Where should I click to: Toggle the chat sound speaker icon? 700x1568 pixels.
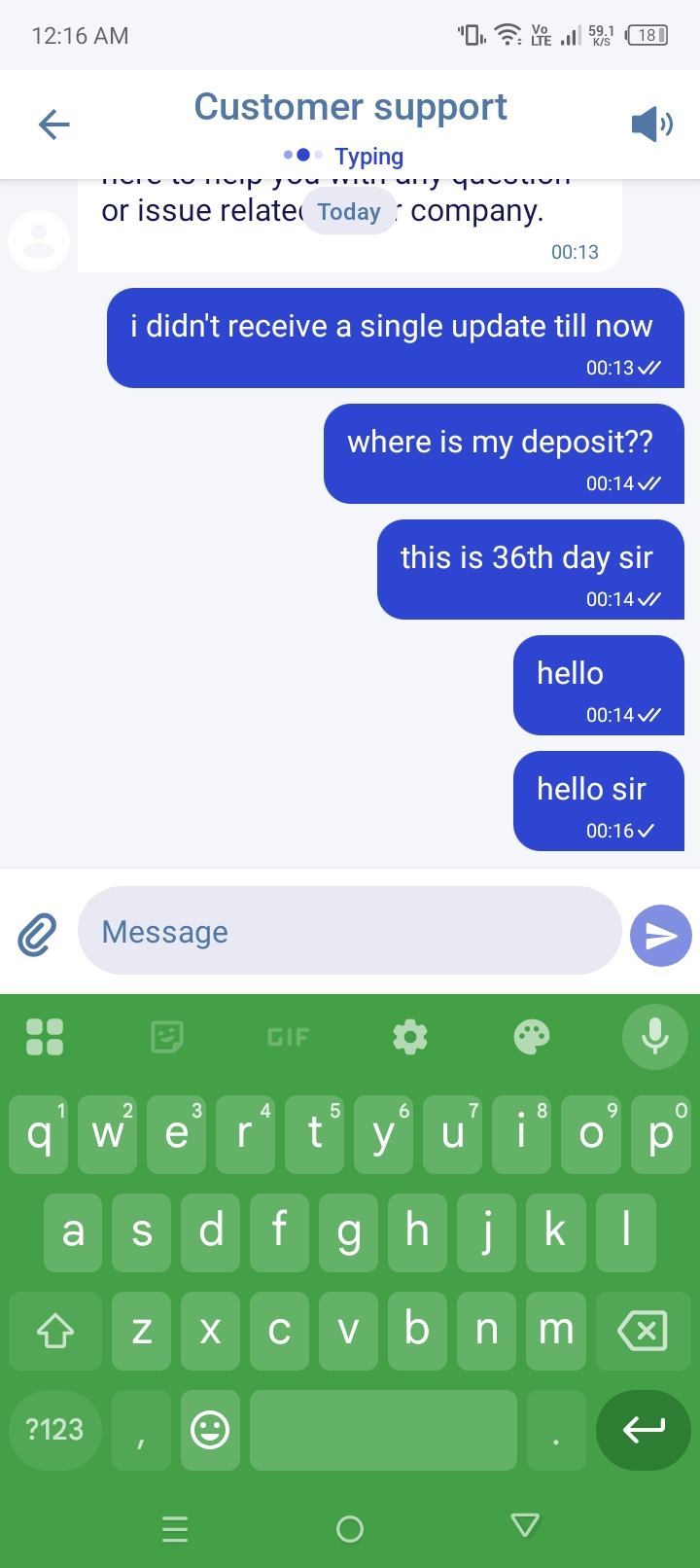(650, 125)
